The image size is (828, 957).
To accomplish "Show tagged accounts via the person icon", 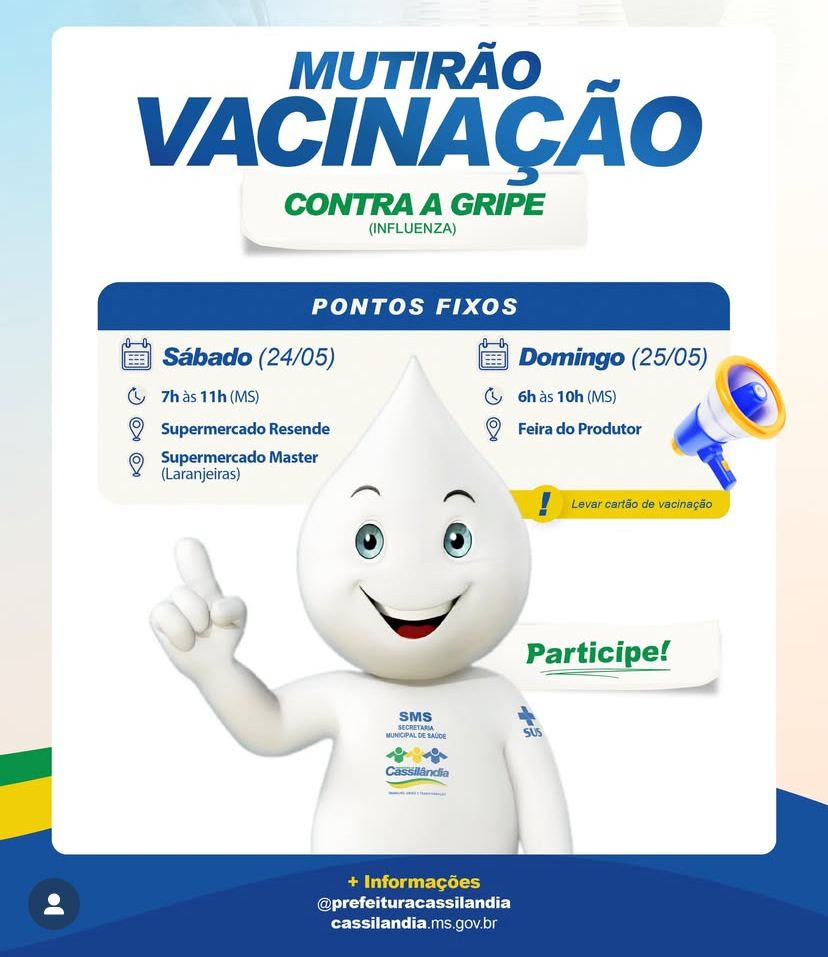I will 54,904.
